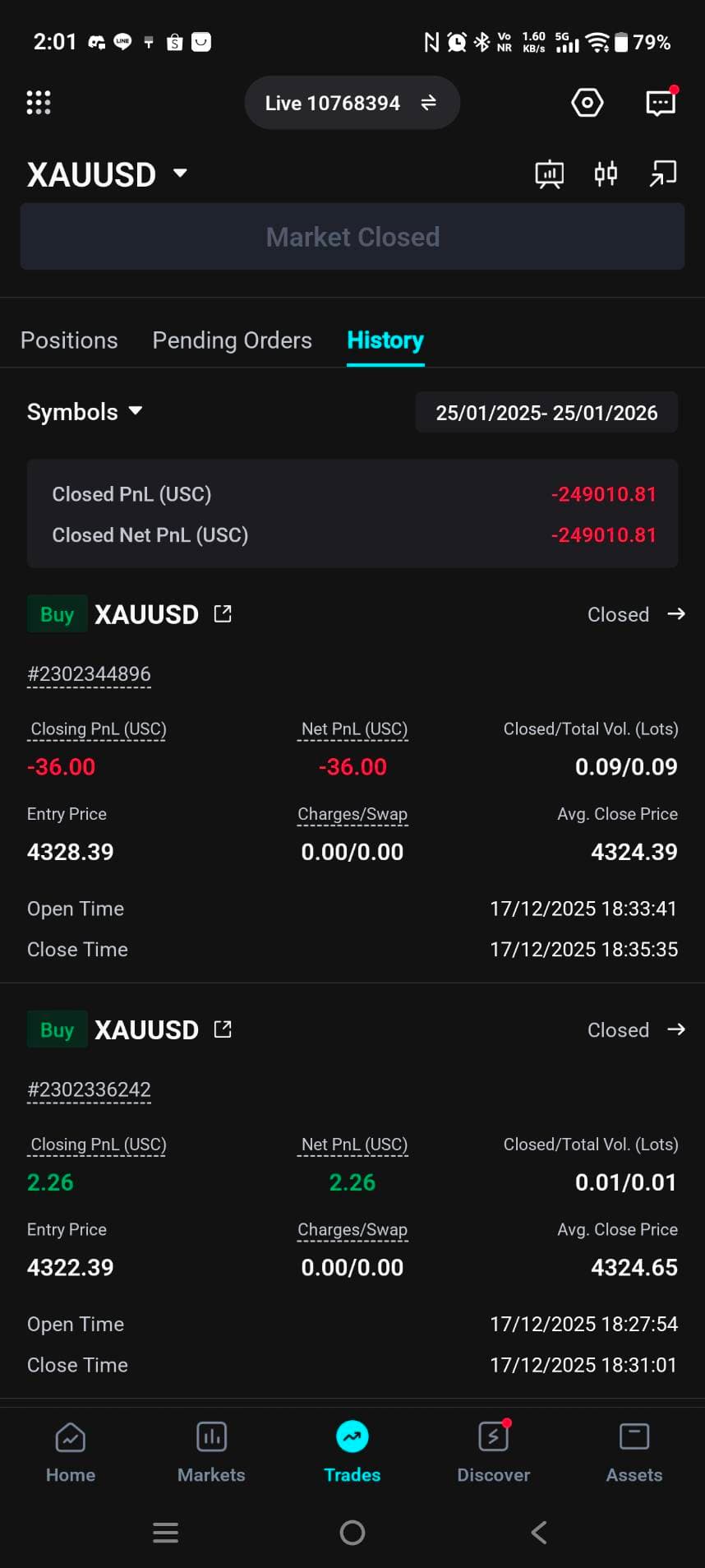Open the Discover tab
This screenshot has height=1568, width=705.
click(493, 1452)
